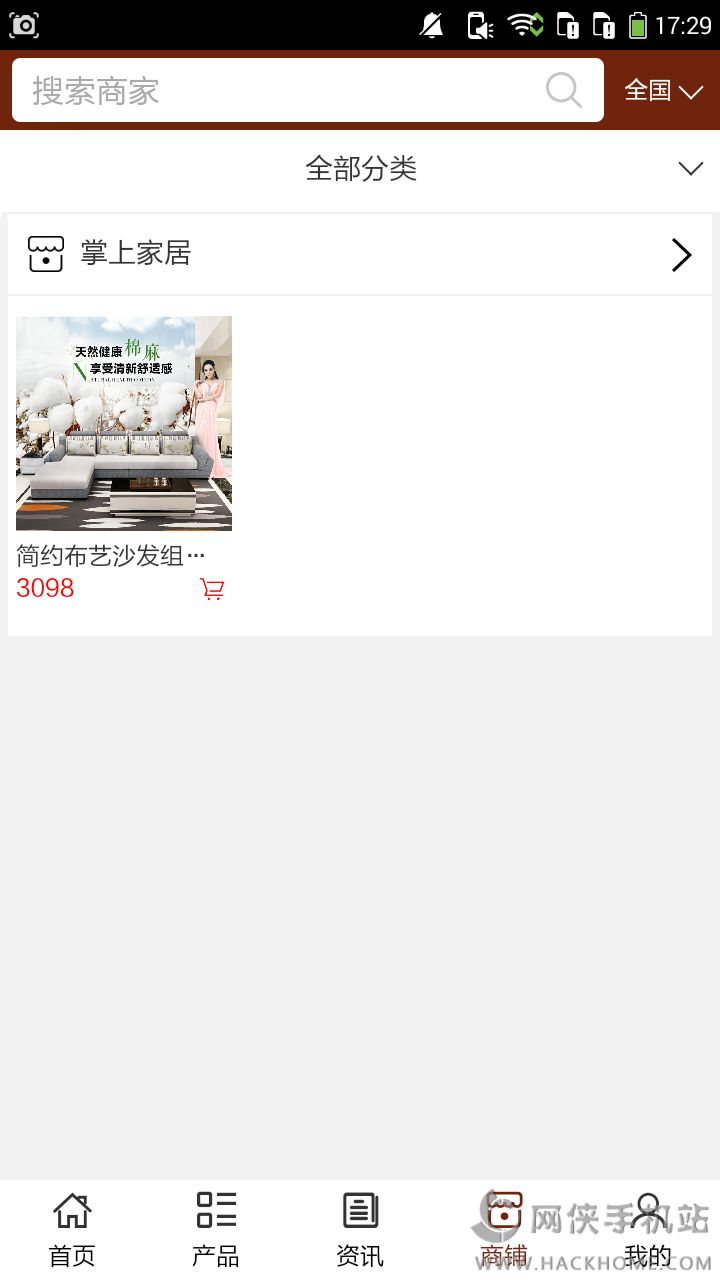Open the 全国 region dropdown
The image size is (720, 1280).
point(663,91)
